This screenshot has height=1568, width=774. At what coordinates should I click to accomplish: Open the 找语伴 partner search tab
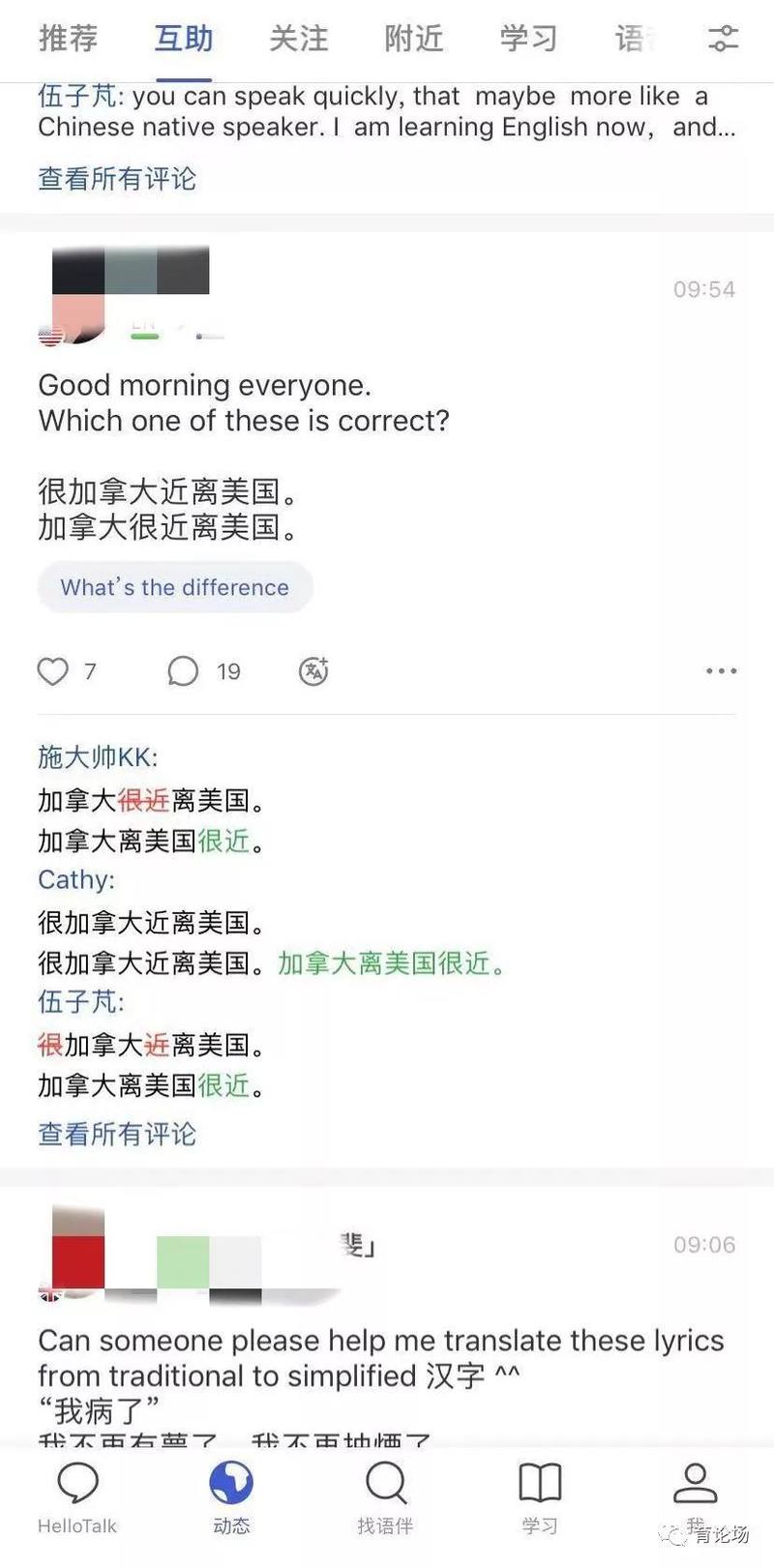click(x=385, y=1496)
